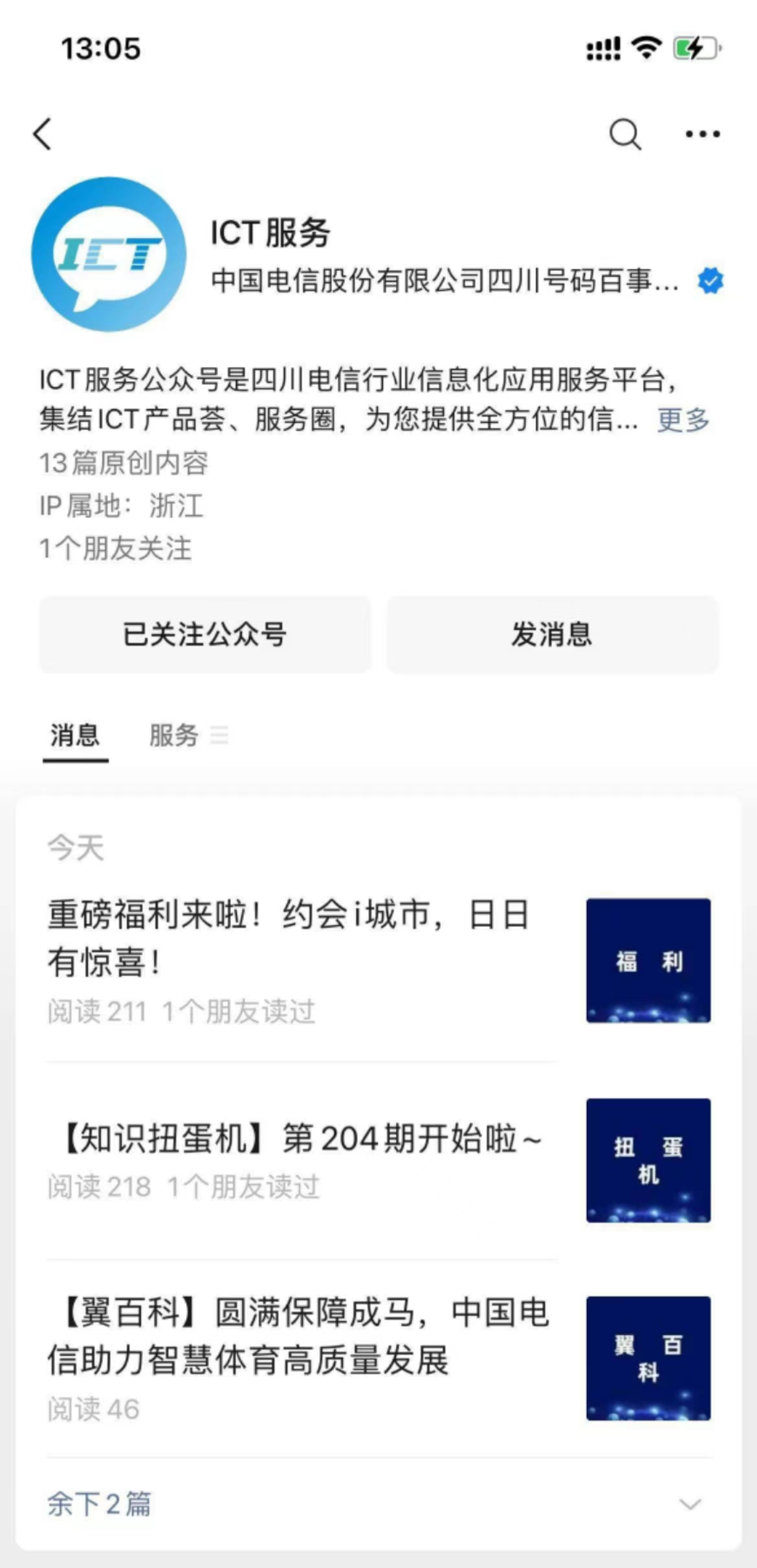The image size is (757, 1568).
Task: Search within the ICT服务 account
Action: click(625, 135)
